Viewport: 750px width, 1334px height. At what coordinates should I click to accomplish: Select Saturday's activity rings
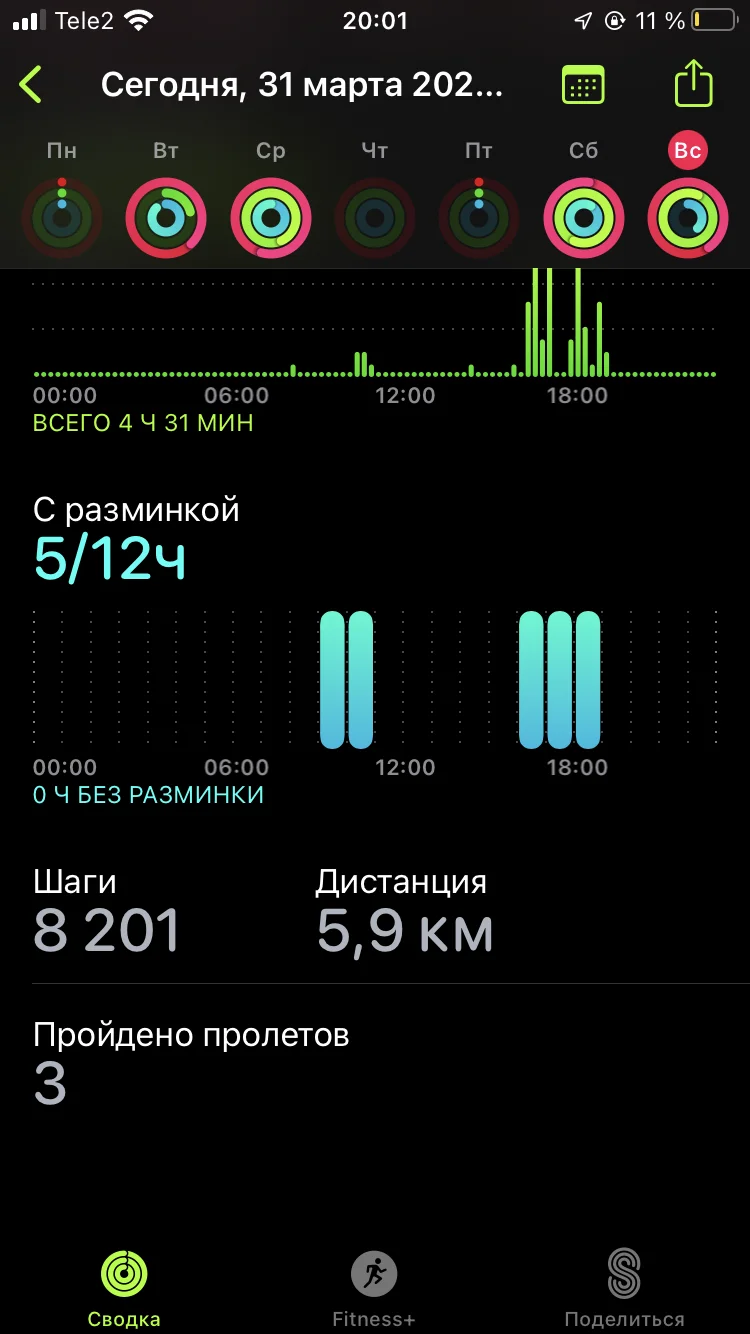[584, 217]
